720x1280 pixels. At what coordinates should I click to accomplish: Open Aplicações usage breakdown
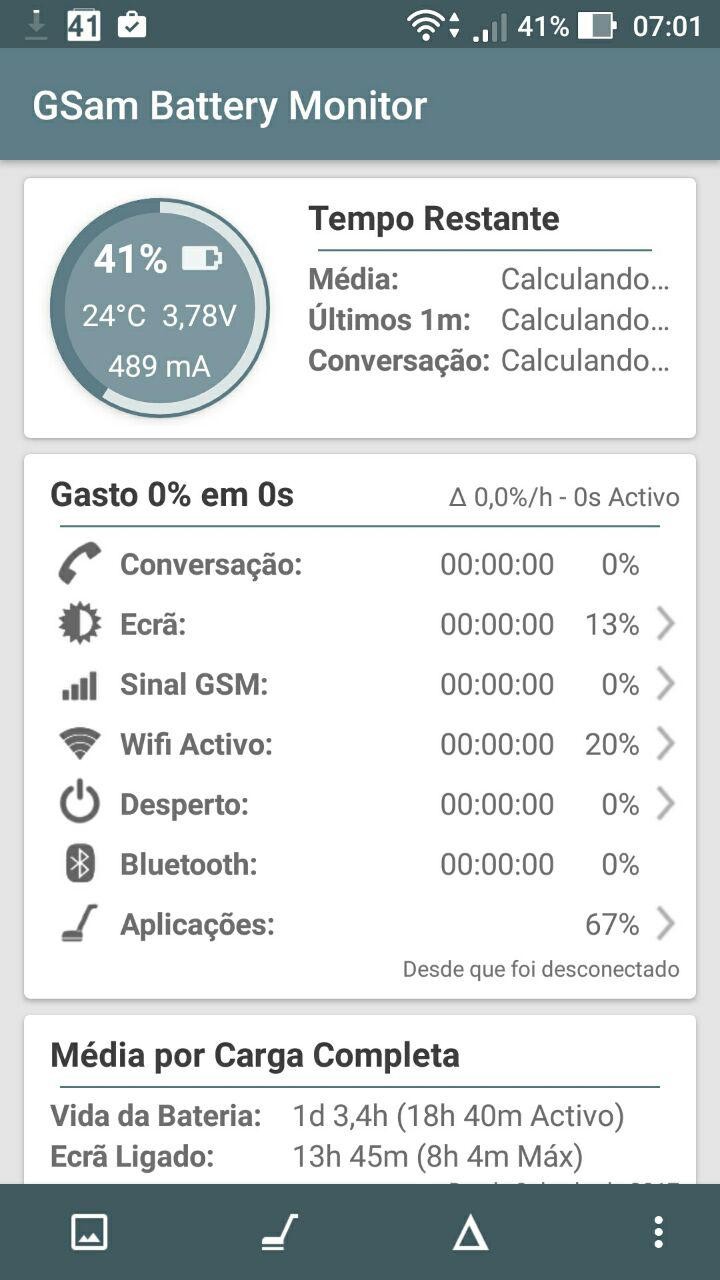[x=360, y=924]
